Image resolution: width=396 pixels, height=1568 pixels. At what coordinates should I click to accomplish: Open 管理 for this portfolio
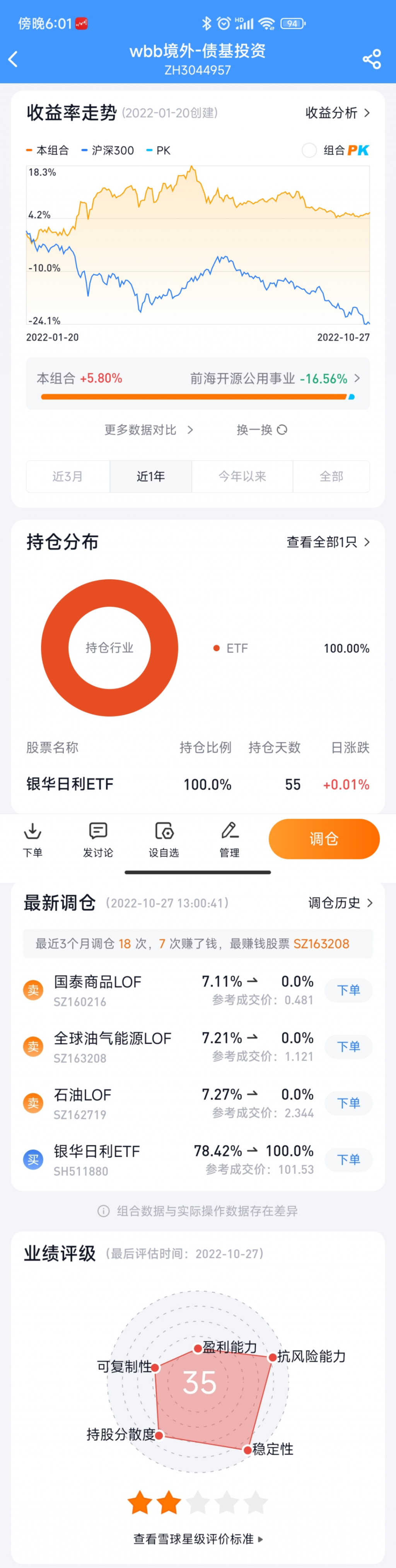coord(229,839)
